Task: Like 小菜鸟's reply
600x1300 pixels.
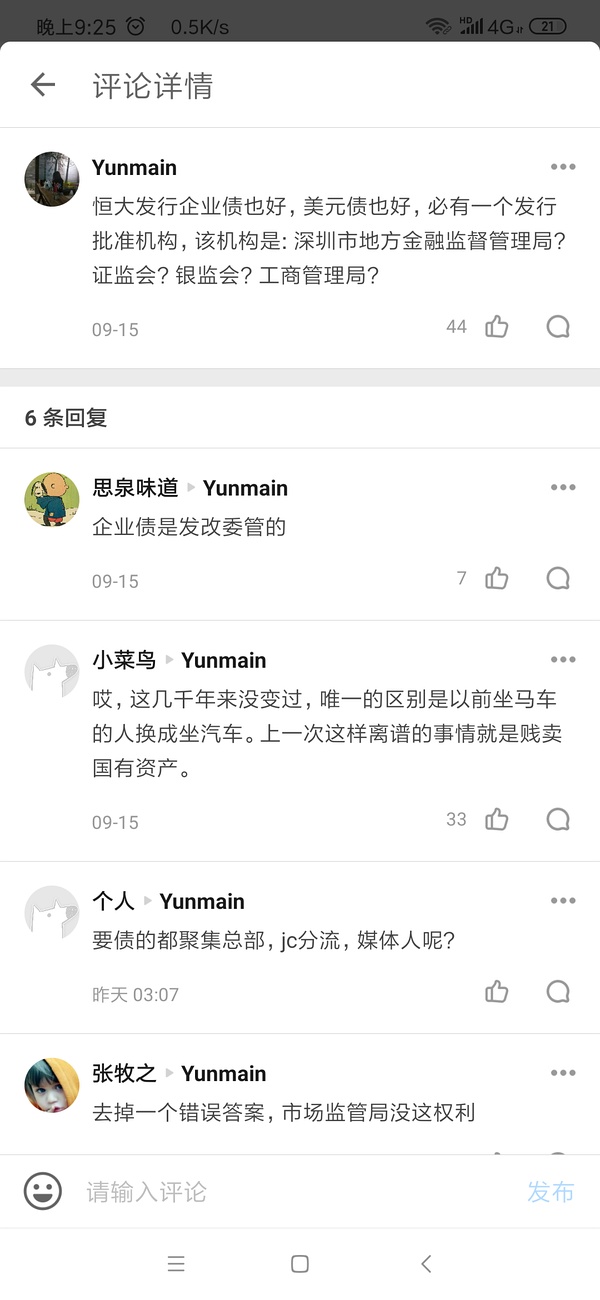Action: click(497, 820)
